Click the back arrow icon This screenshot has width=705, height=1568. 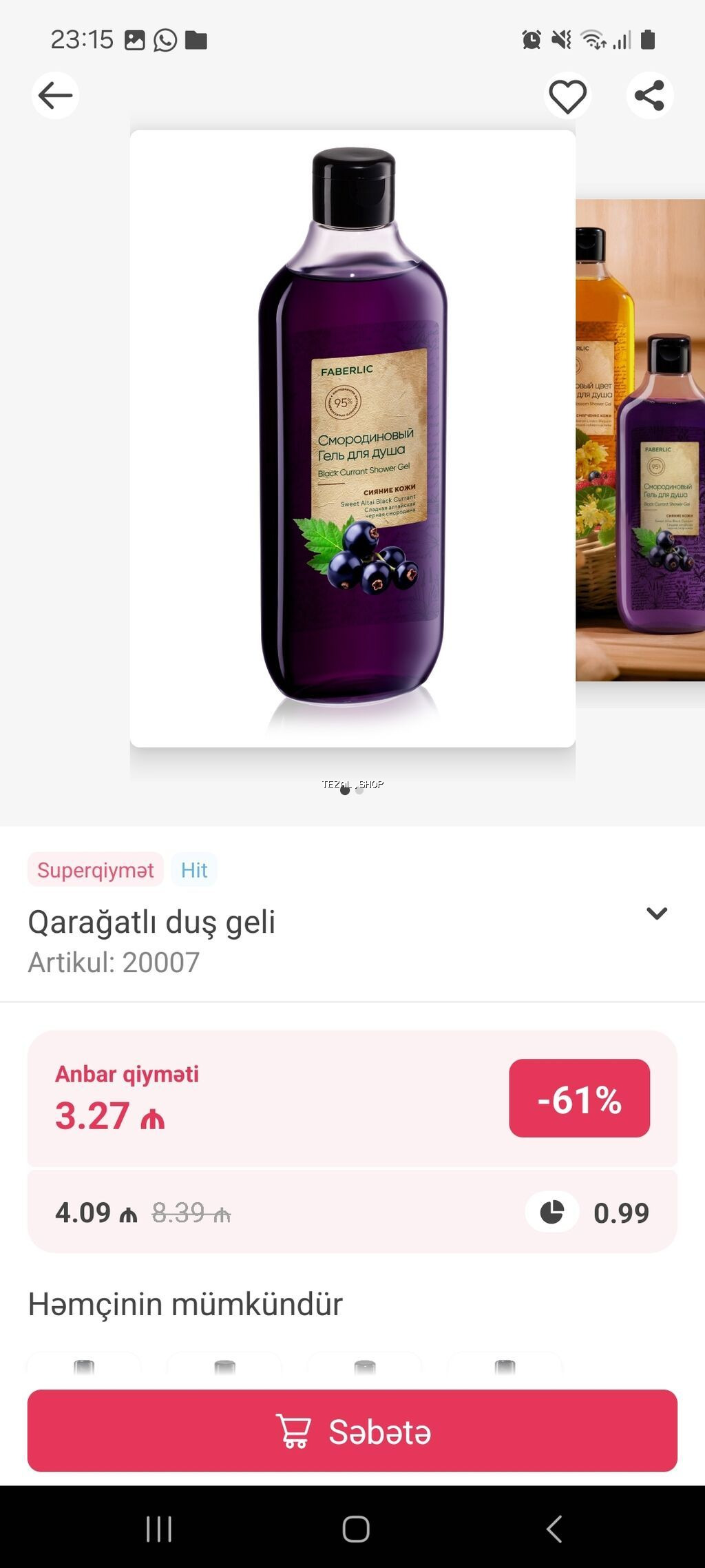click(55, 96)
